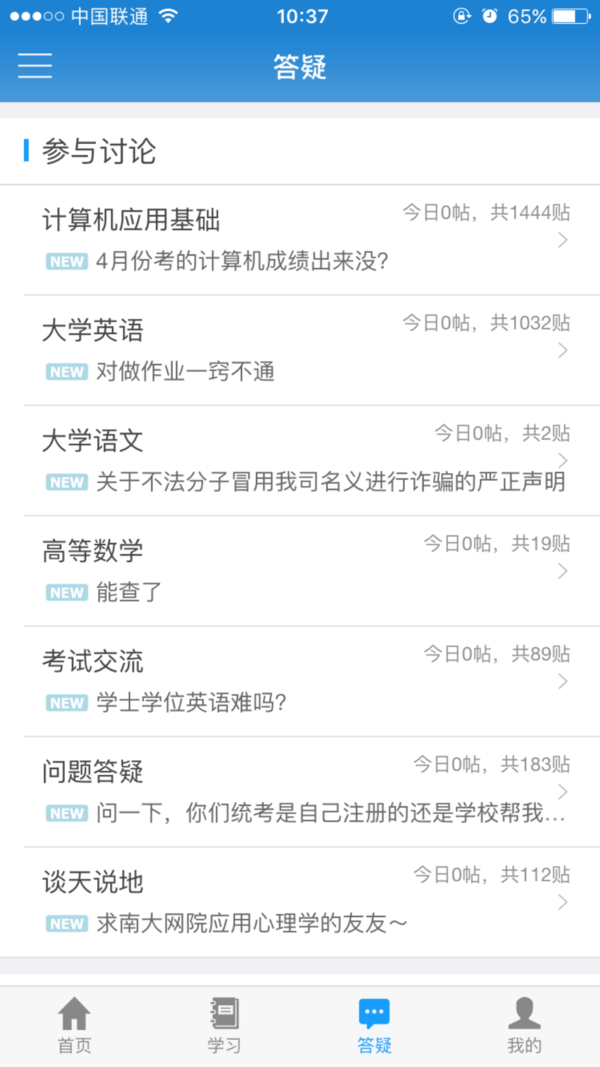Open the 计算机应用基础 discussion board
Viewport: 600px width, 1067px height.
click(x=300, y=240)
